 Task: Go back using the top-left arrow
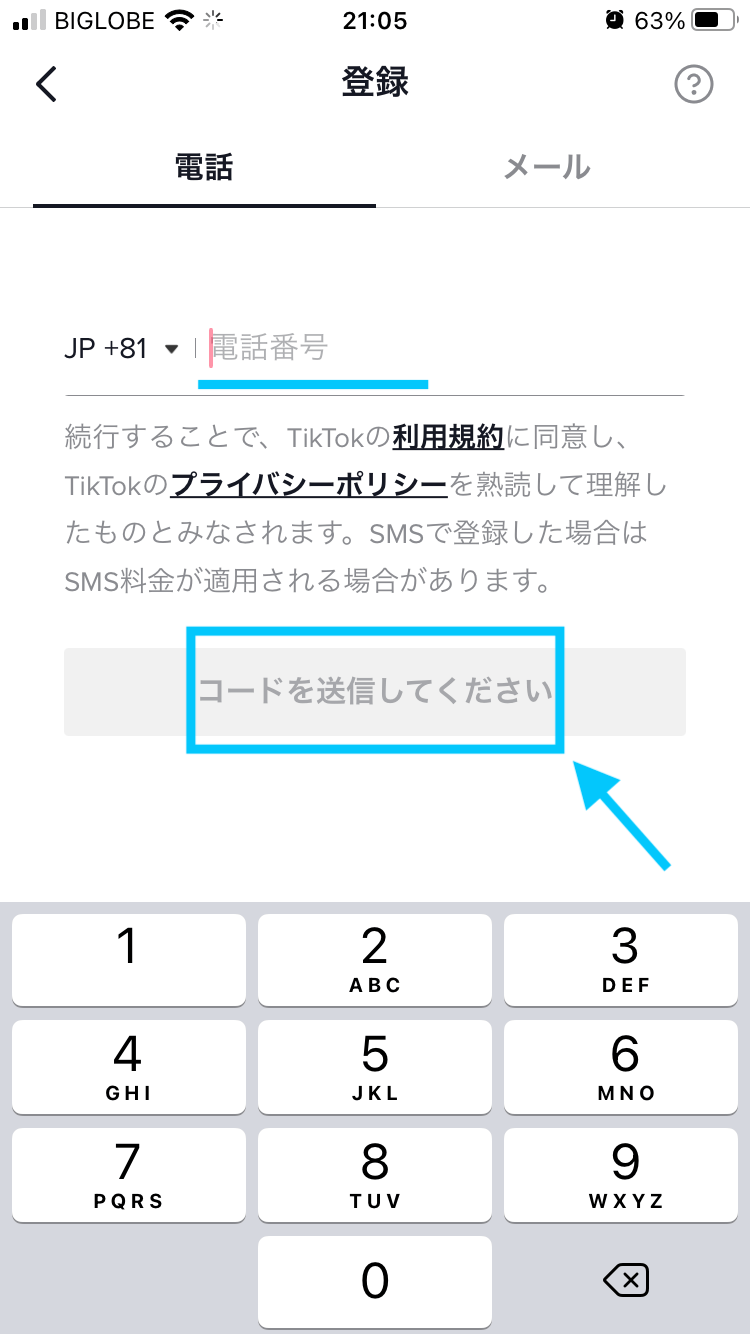coord(46,84)
